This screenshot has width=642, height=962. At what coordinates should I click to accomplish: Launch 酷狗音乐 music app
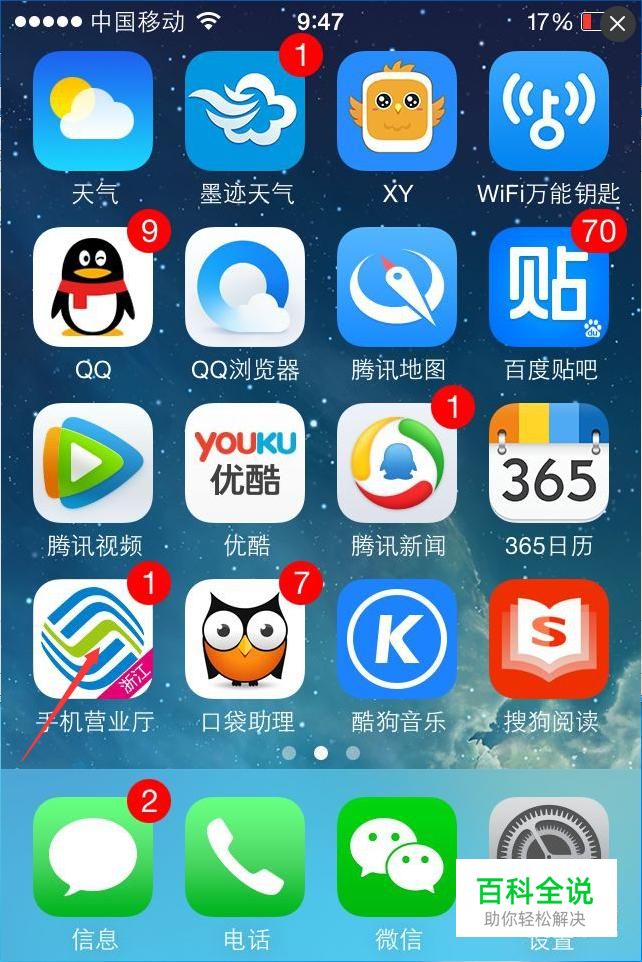(x=397, y=639)
